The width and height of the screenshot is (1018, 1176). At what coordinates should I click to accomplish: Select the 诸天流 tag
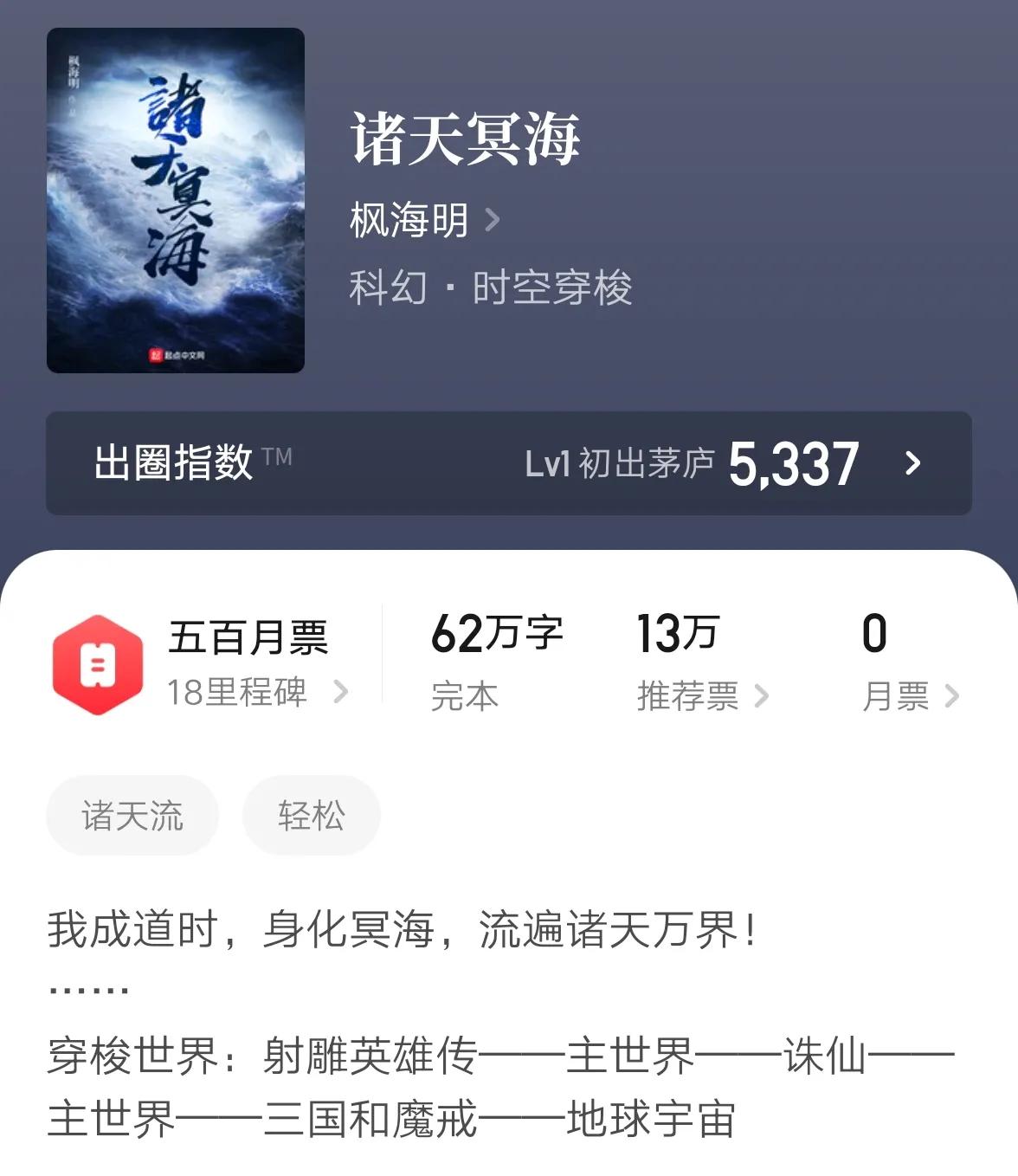point(131,814)
